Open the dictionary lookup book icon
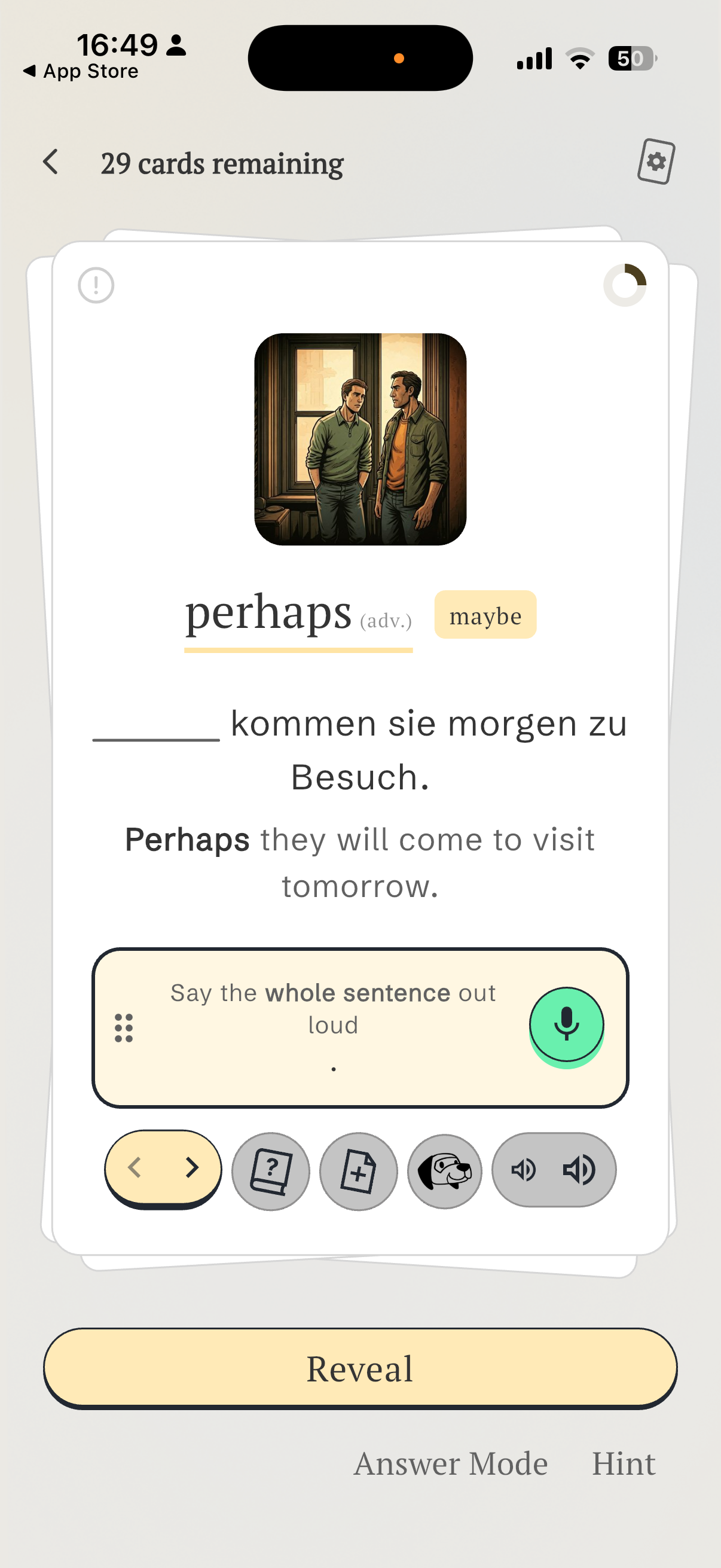Screen dimensions: 721x1568 (x=271, y=1171)
